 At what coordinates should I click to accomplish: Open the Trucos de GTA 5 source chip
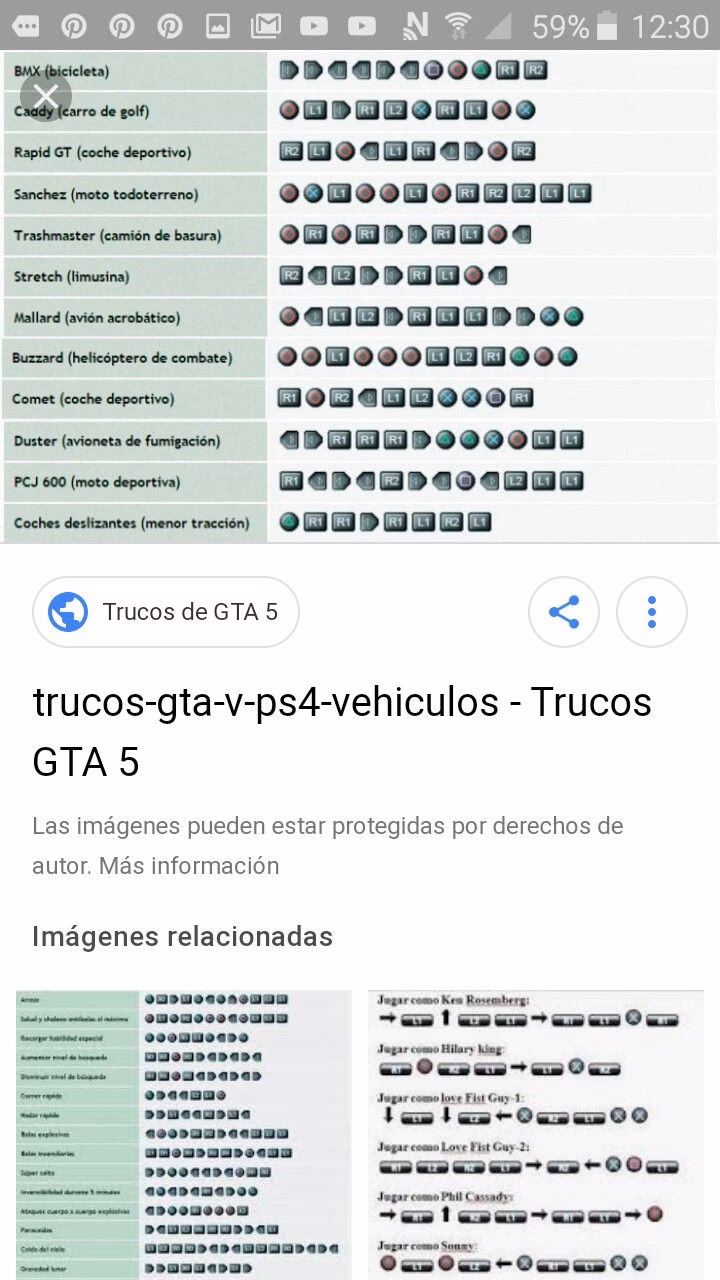coord(166,612)
